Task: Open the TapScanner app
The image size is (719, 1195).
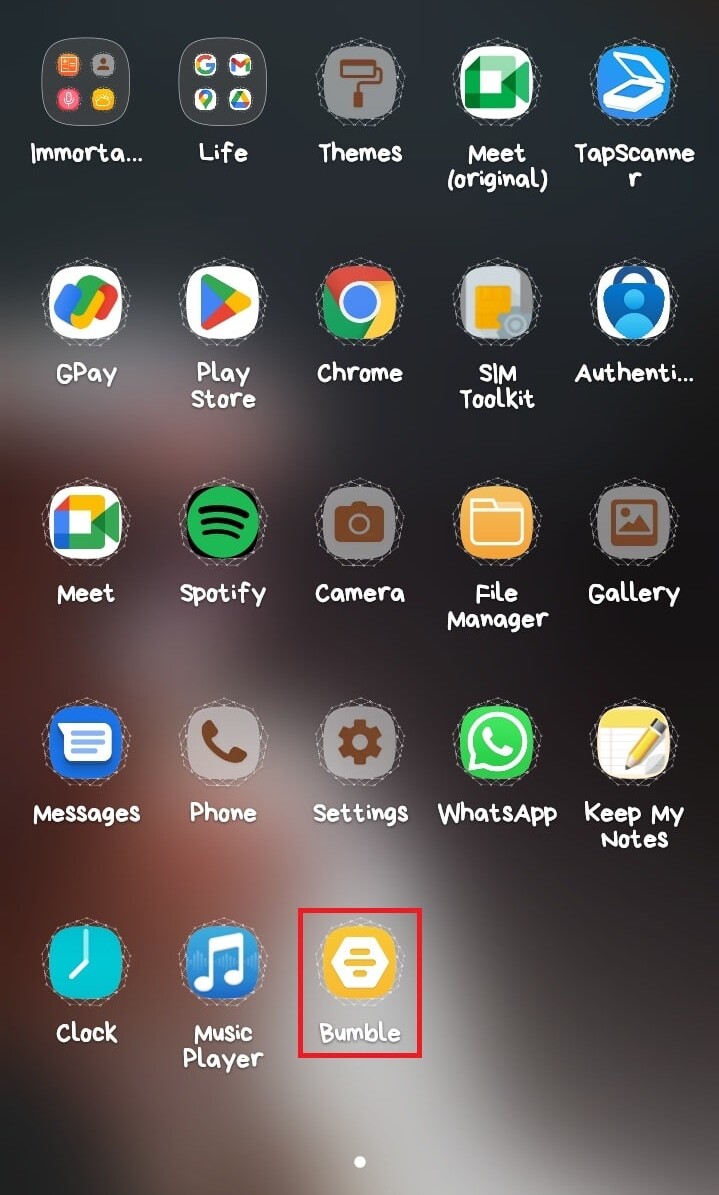Action: (634, 84)
